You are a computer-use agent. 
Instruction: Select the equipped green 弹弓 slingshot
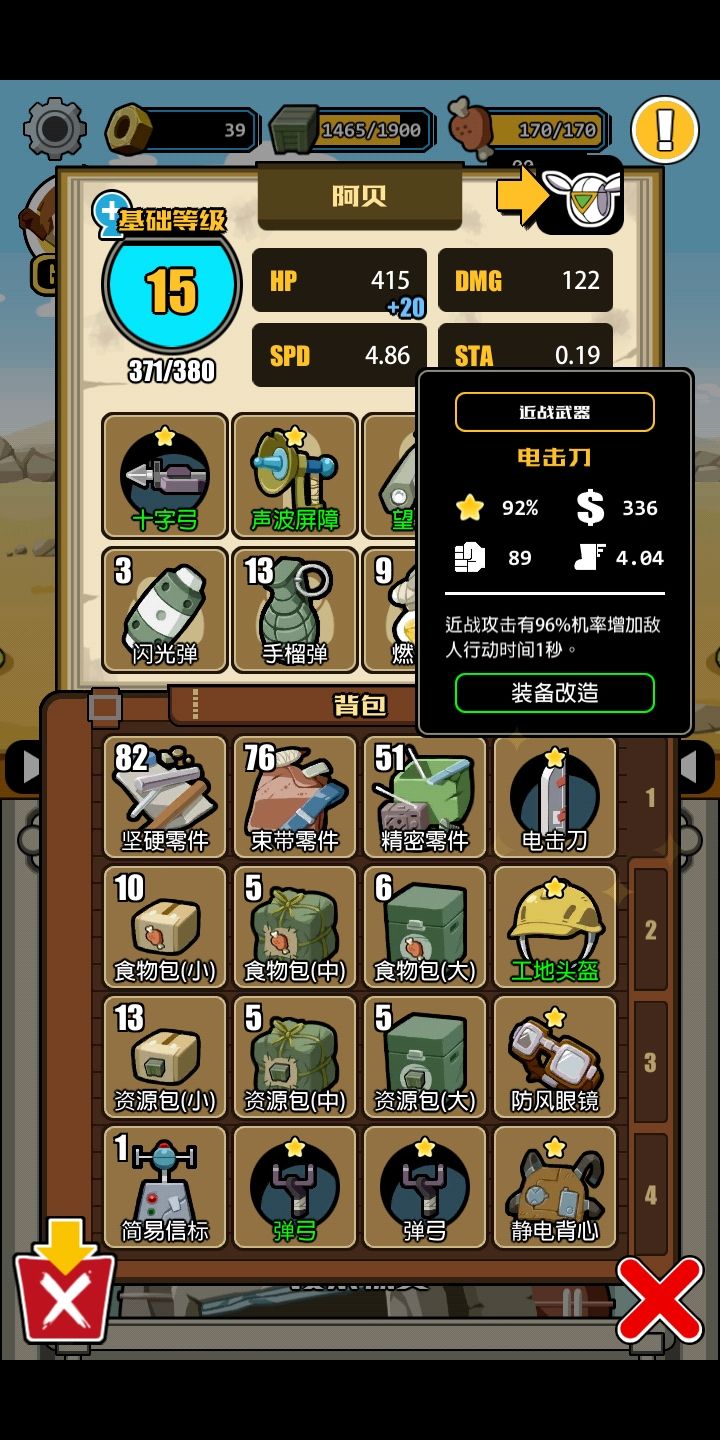pos(294,1186)
